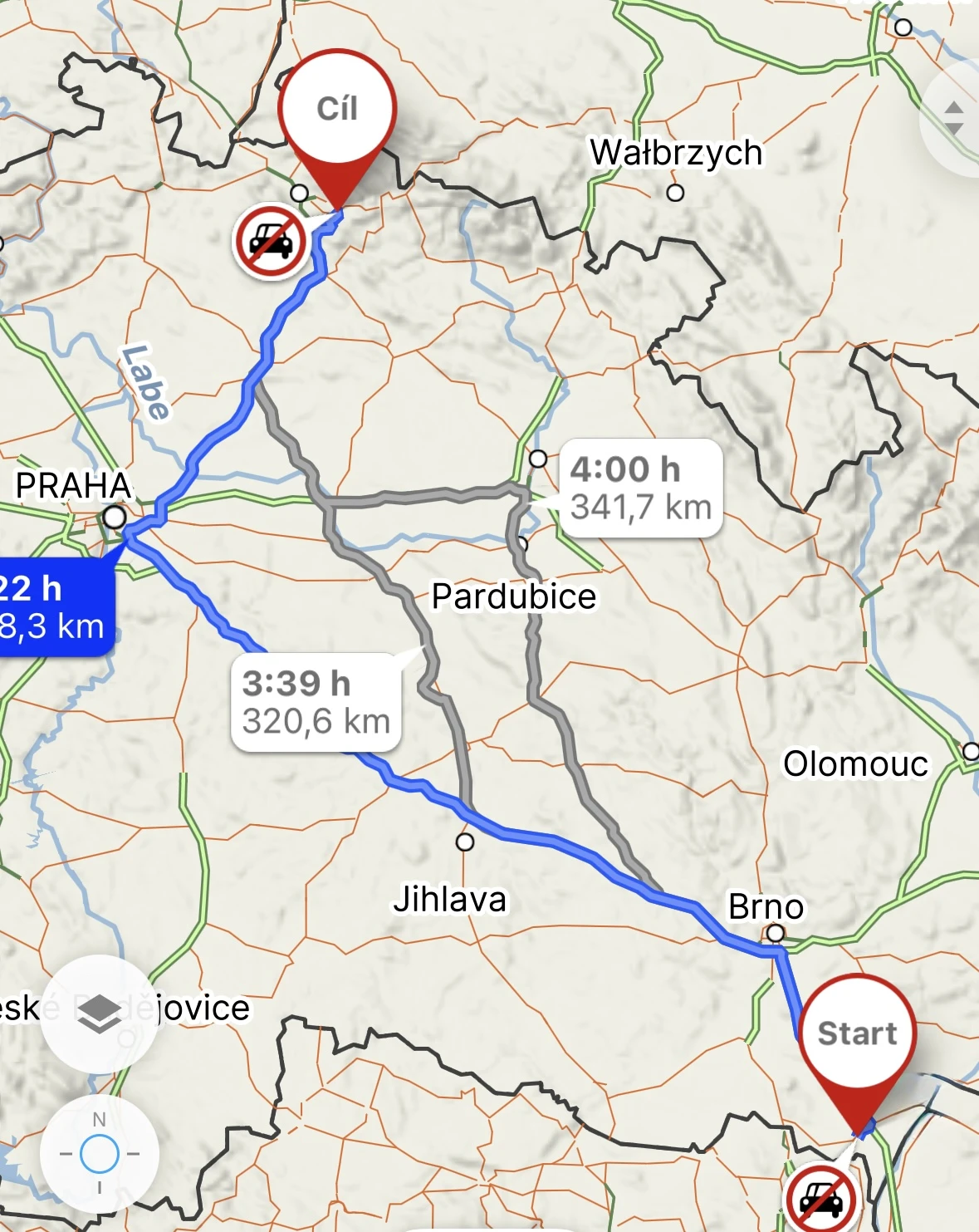Open the map layers button
Screen dimensions: 979x1232
pos(99,1014)
